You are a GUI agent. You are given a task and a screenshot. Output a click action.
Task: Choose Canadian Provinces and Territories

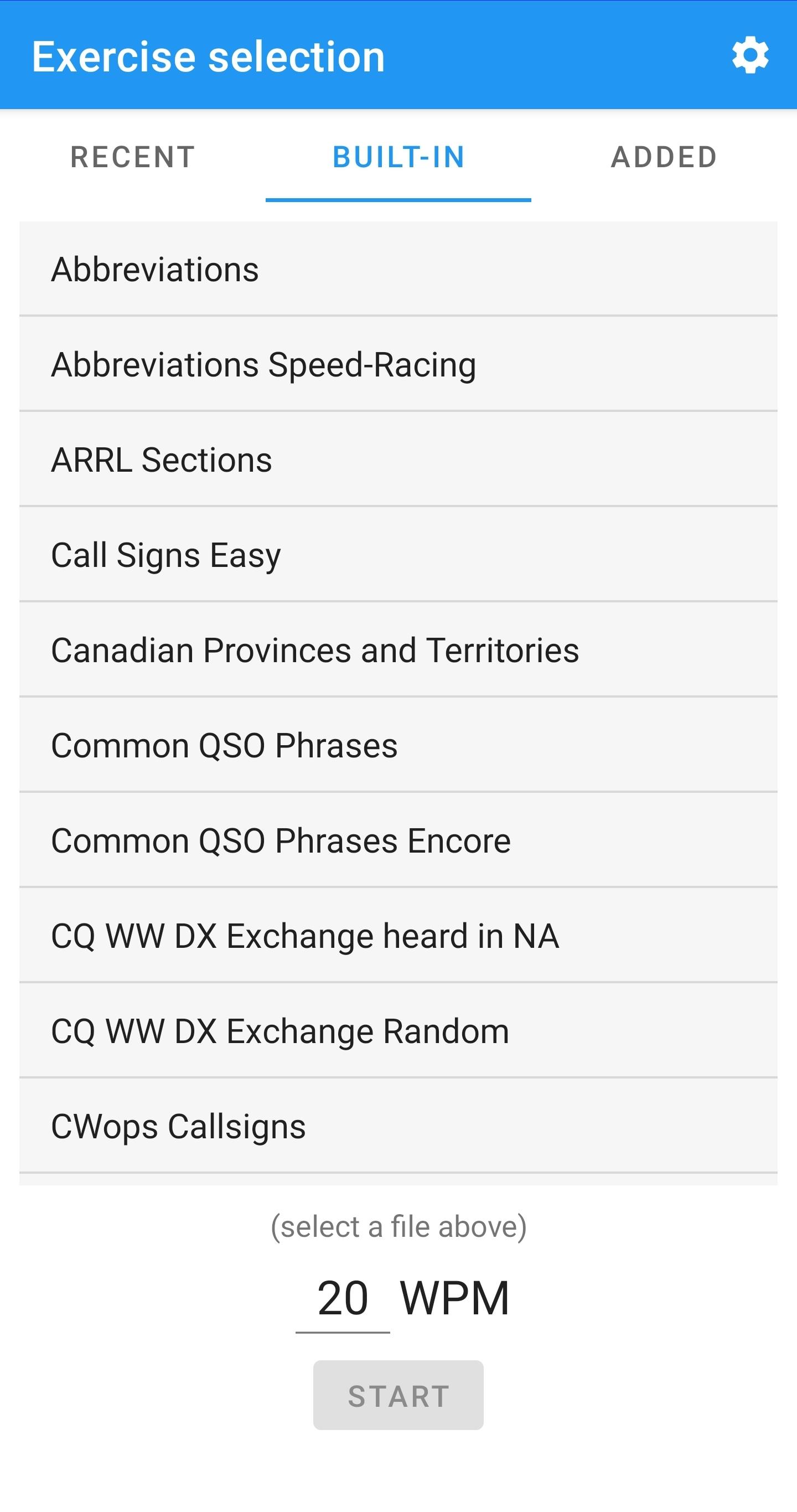(398, 651)
